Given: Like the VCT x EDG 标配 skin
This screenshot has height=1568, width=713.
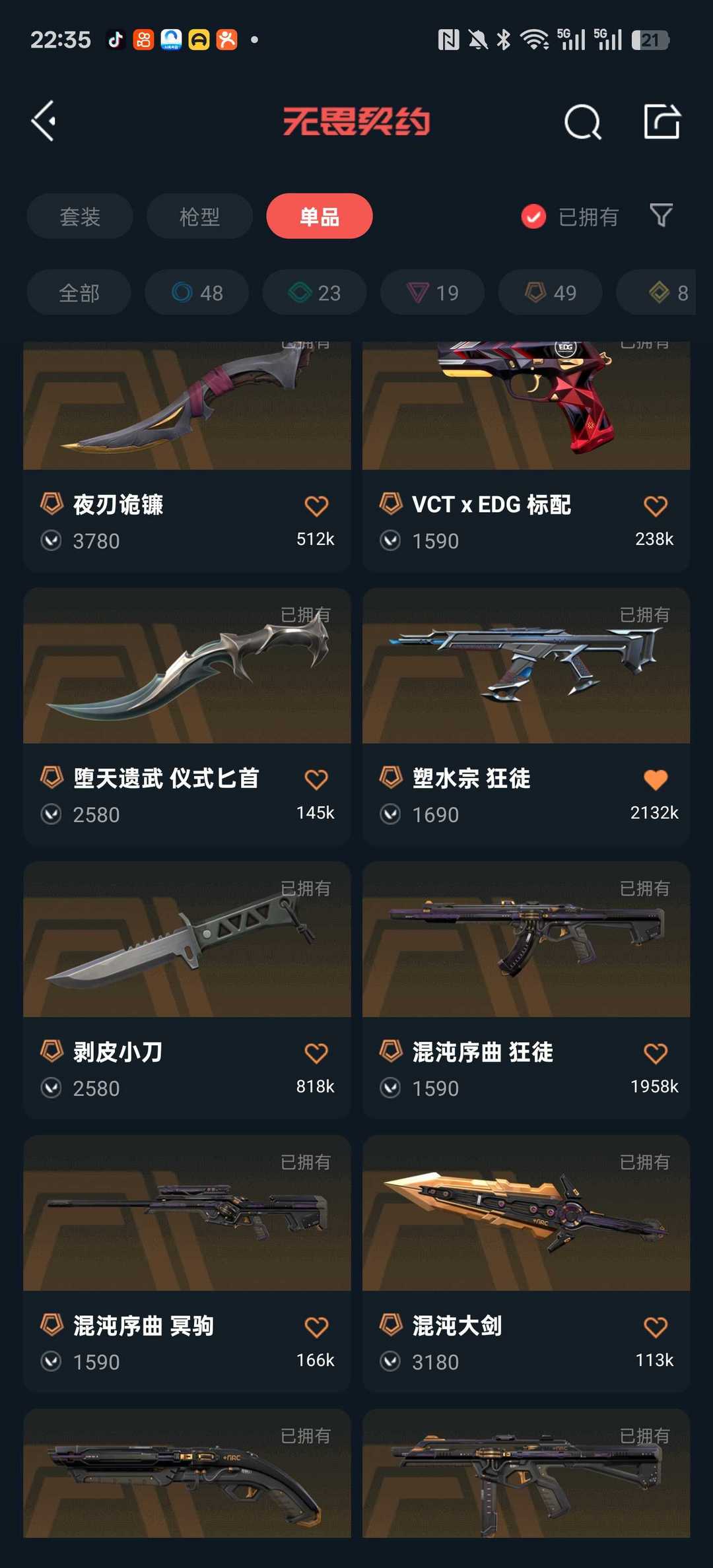Looking at the screenshot, I should coord(655,506).
